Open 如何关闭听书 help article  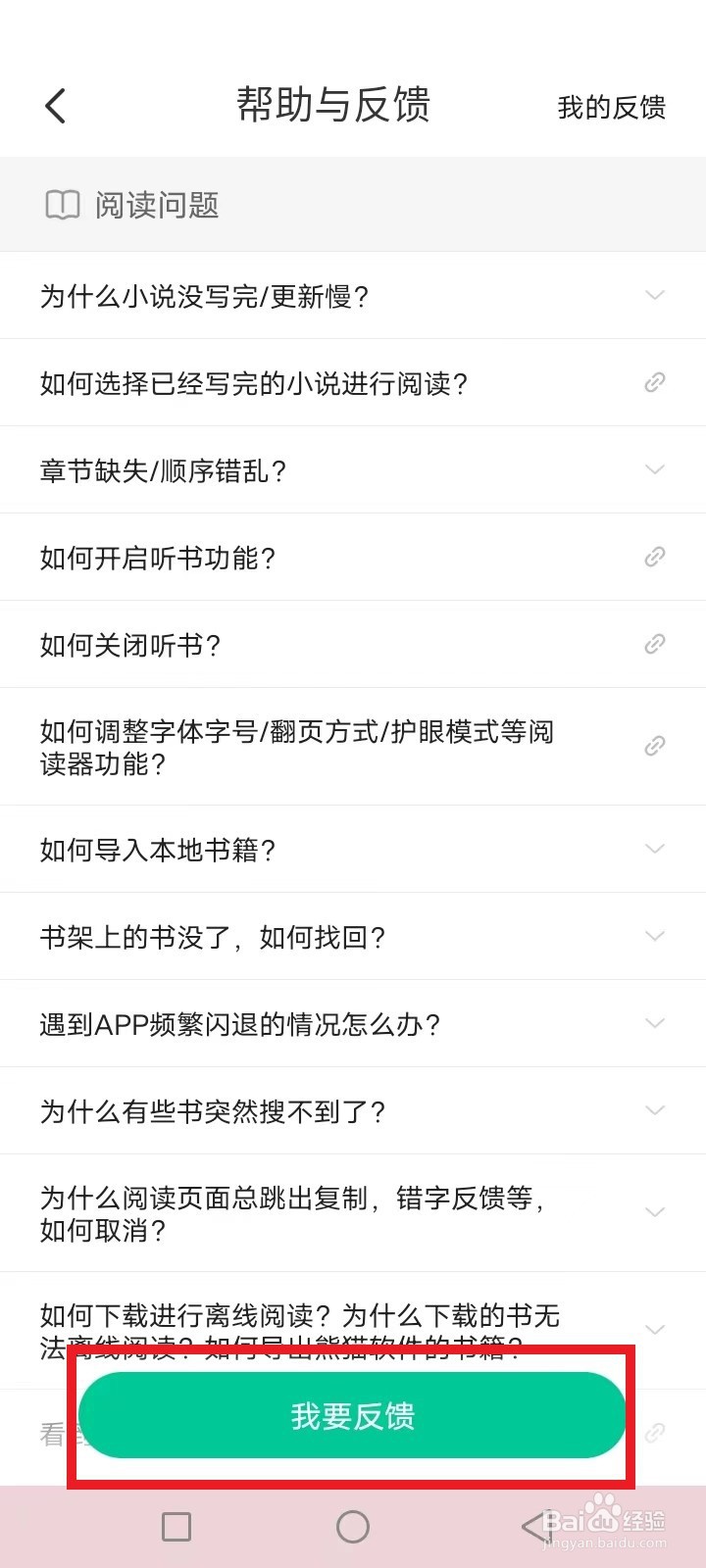[x=353, y=645]
